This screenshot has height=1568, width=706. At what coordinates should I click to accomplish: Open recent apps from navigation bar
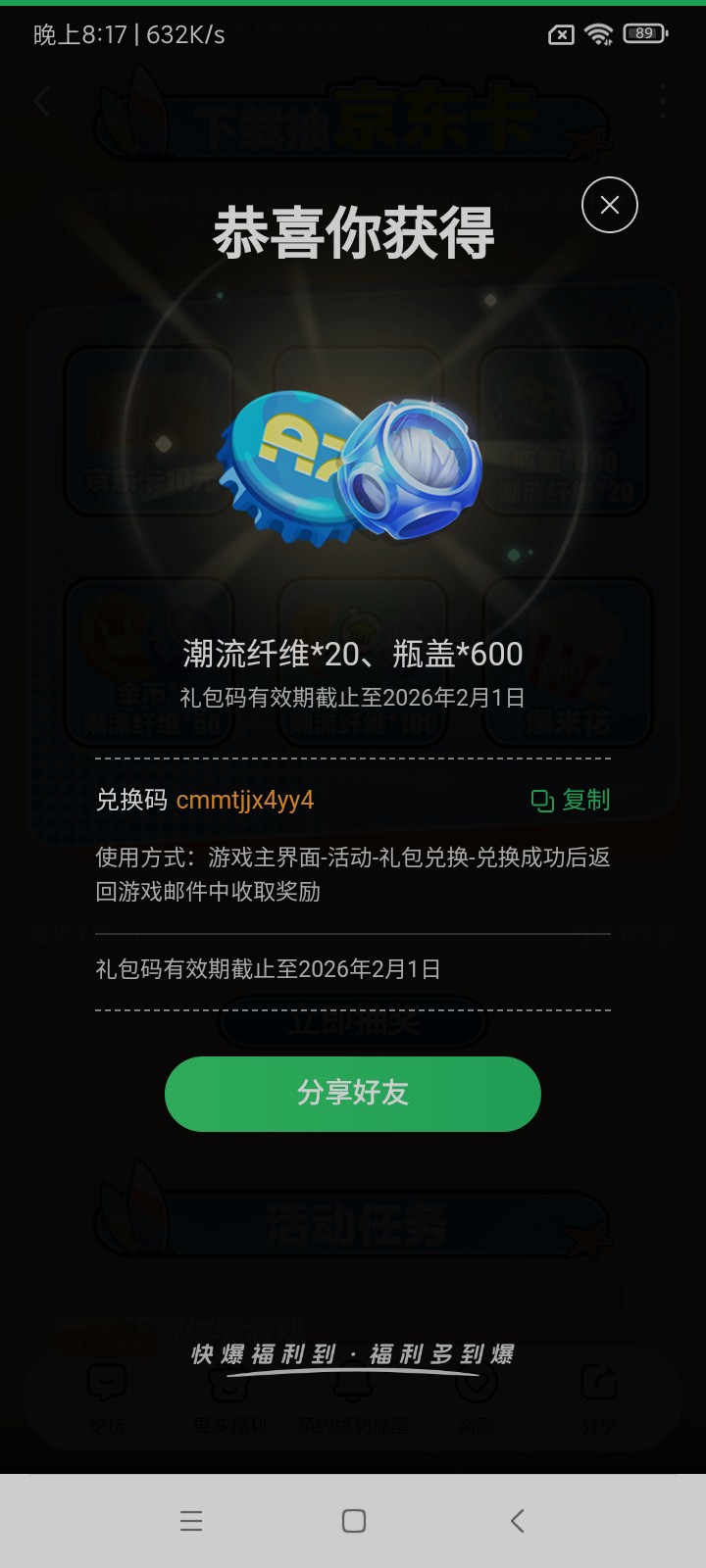point(191,1520)
